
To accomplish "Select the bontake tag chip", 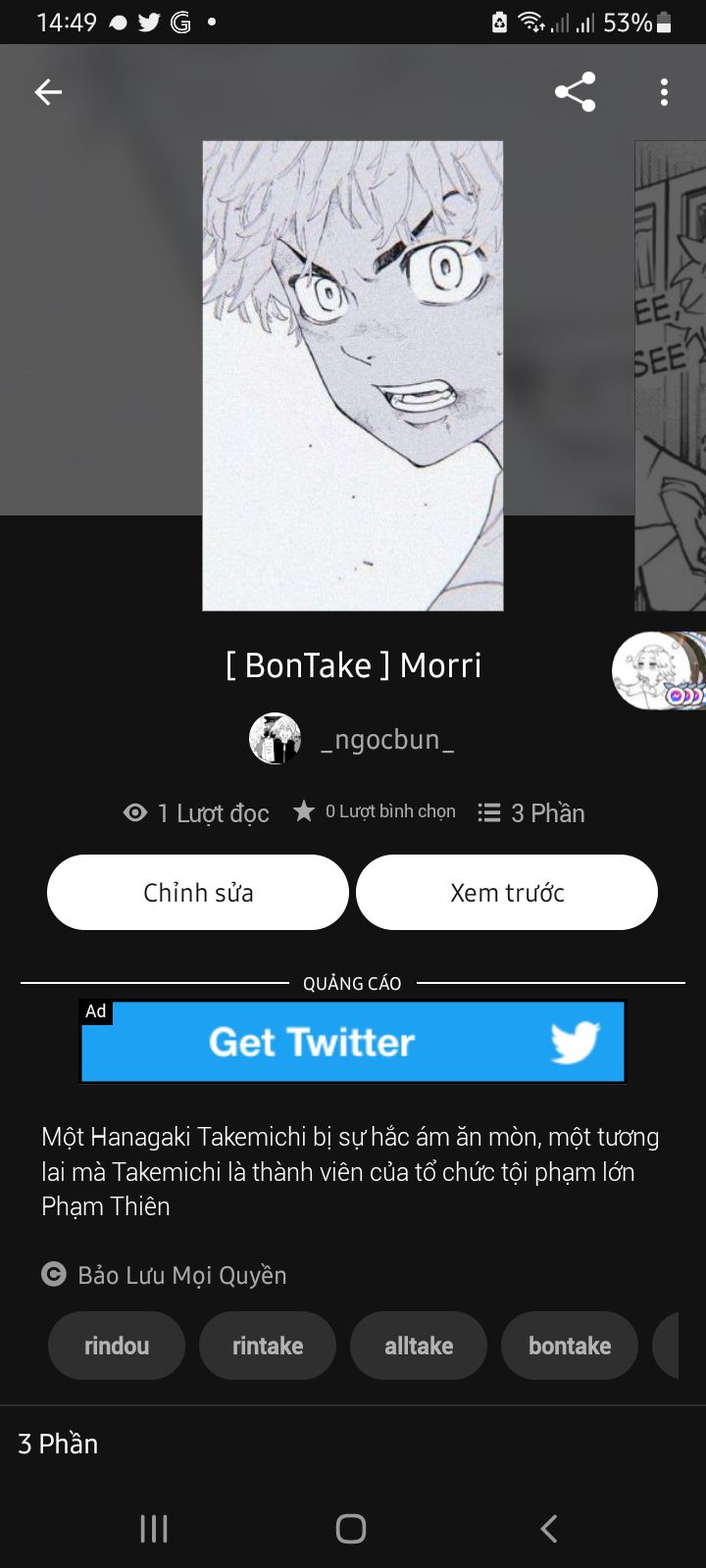I will tap(570, 1346).
